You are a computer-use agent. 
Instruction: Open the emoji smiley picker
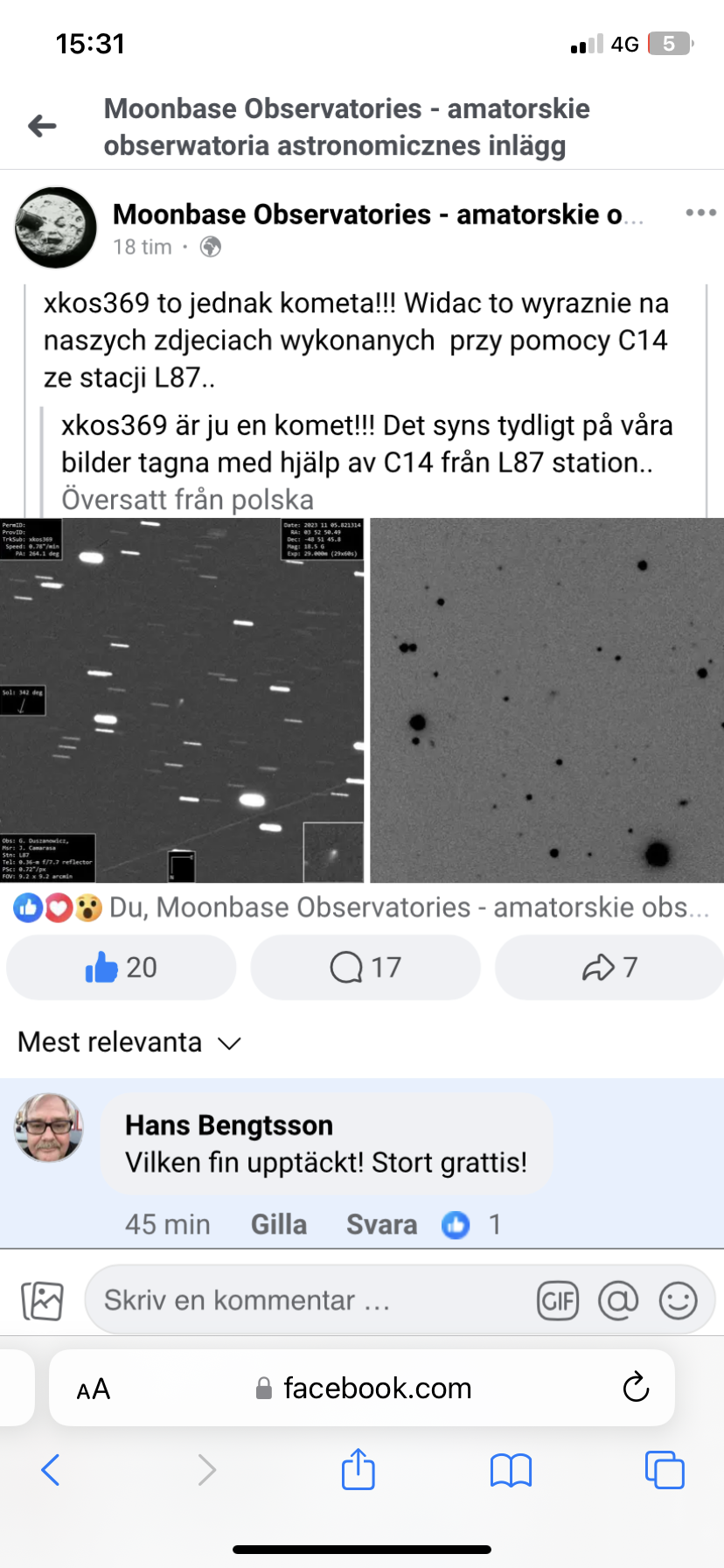(678, 1301)
